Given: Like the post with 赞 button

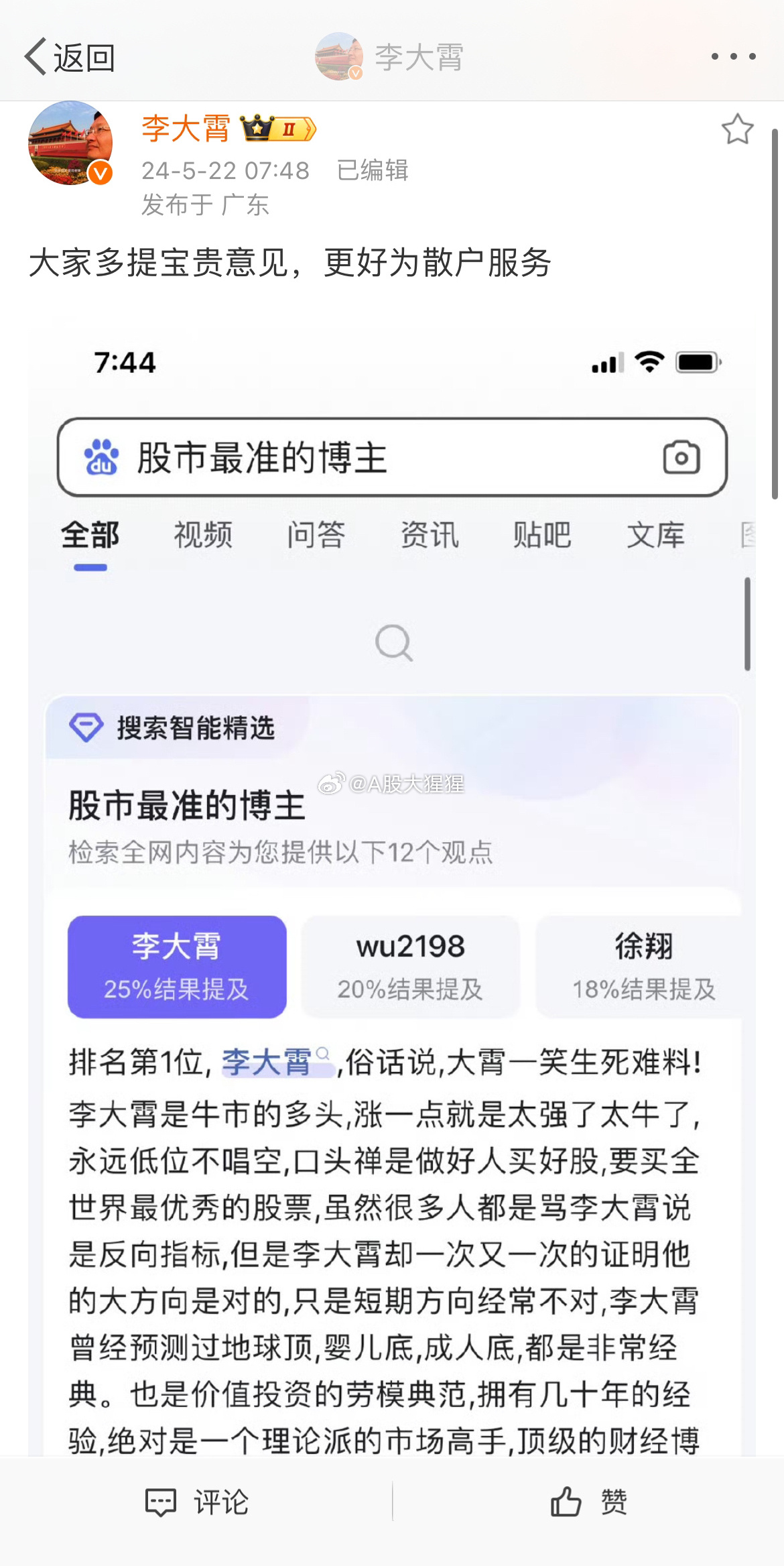Looking at the screenshot, I should coord(588,1502).
